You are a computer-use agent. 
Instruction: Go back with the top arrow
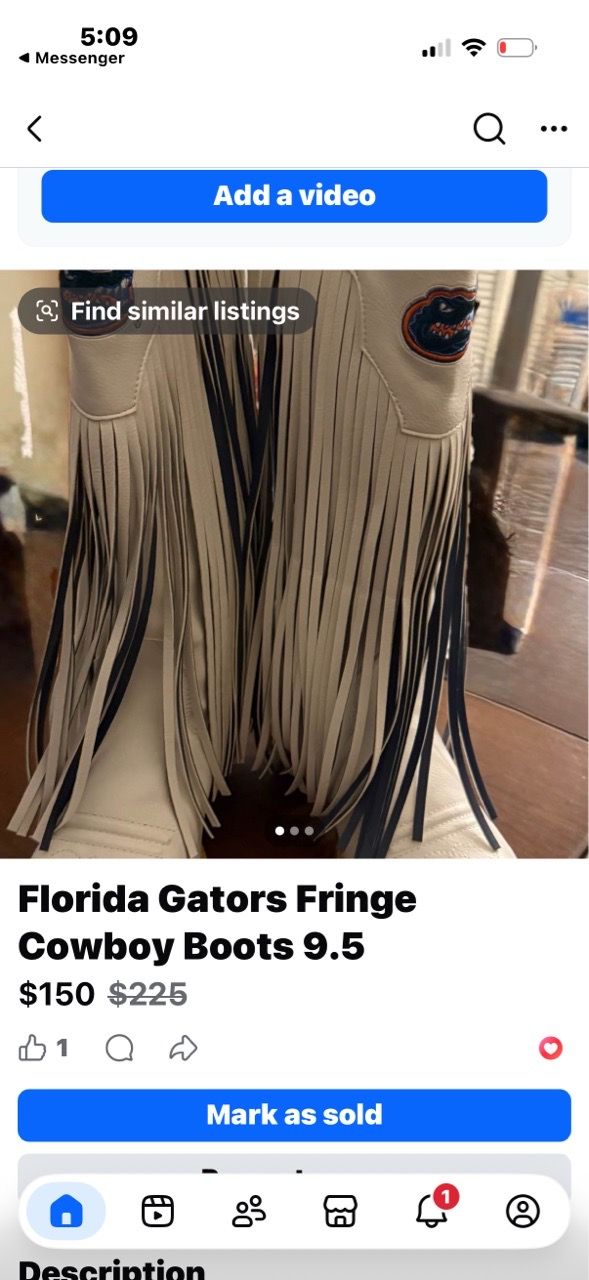pos(35,129)
